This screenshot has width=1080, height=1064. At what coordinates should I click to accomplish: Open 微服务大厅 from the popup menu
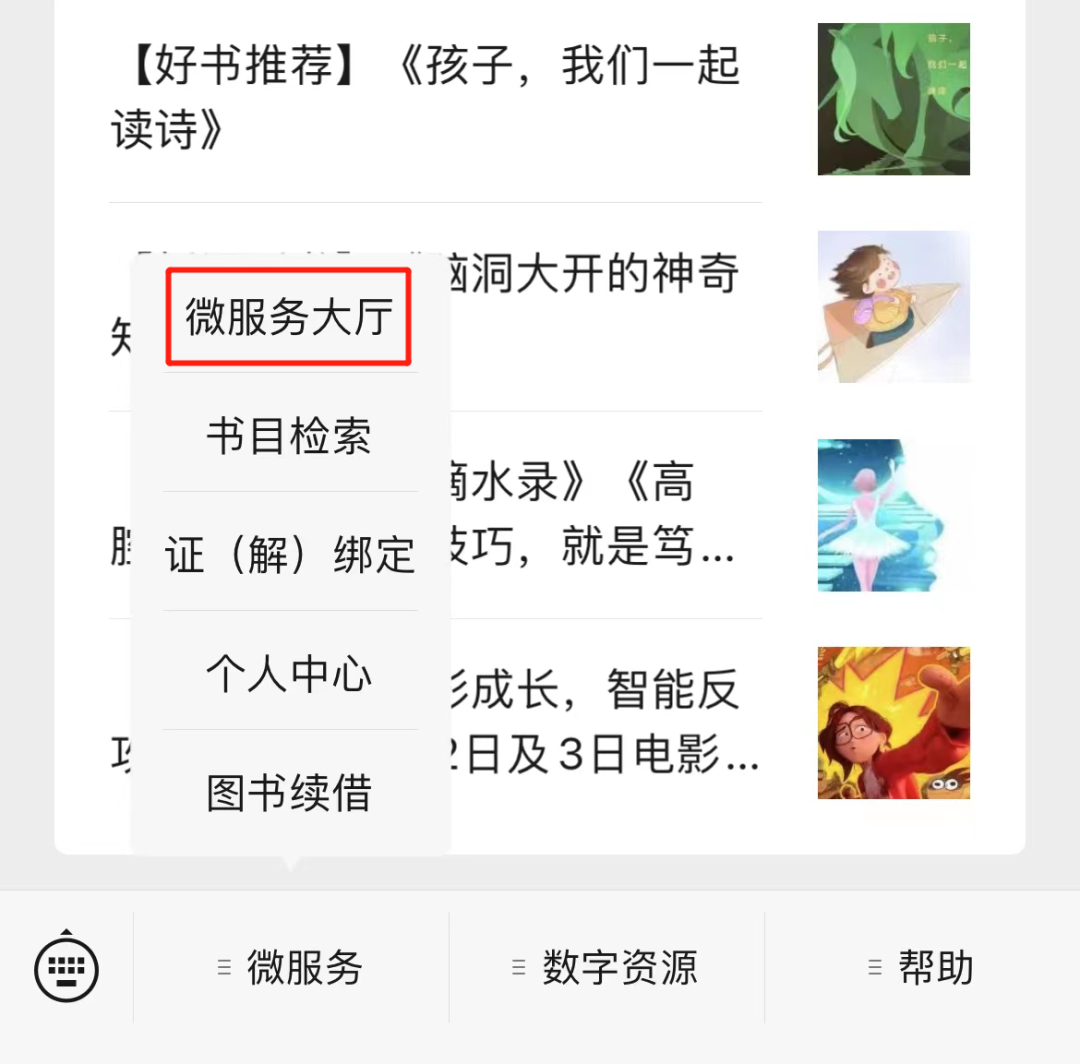tap(289, 317)
